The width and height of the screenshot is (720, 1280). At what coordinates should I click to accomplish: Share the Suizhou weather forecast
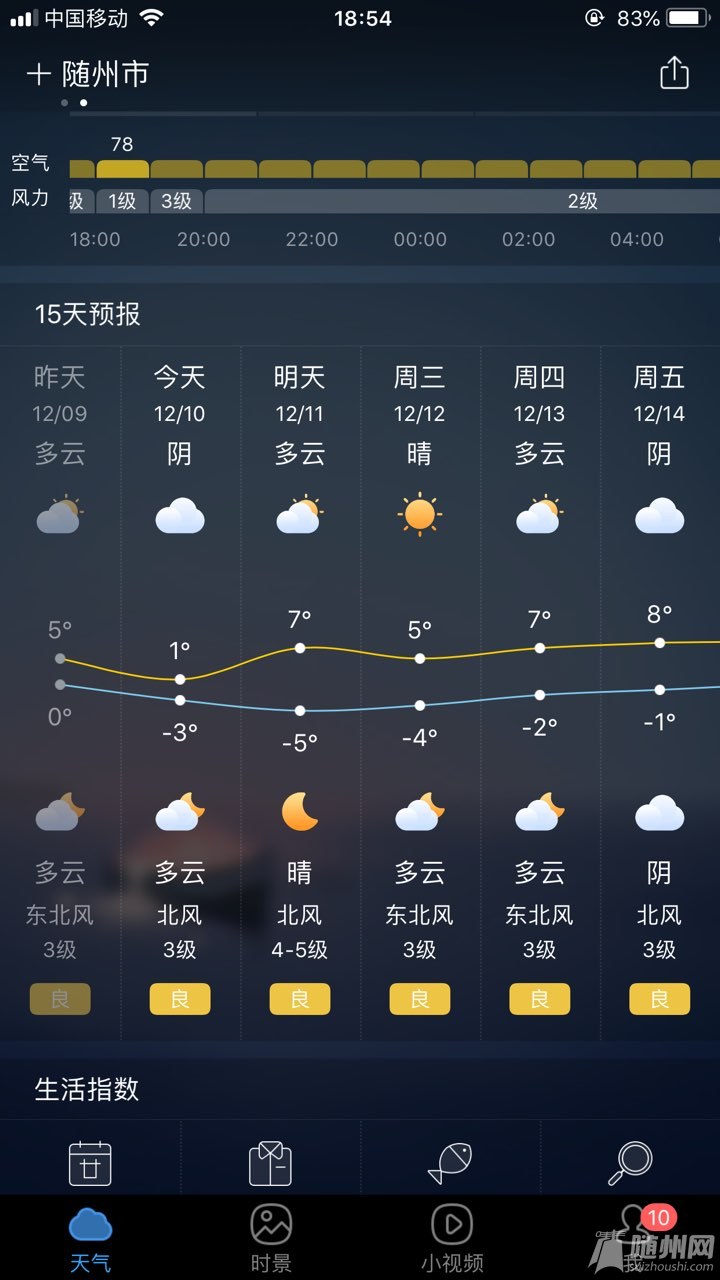tap(674, 73)
